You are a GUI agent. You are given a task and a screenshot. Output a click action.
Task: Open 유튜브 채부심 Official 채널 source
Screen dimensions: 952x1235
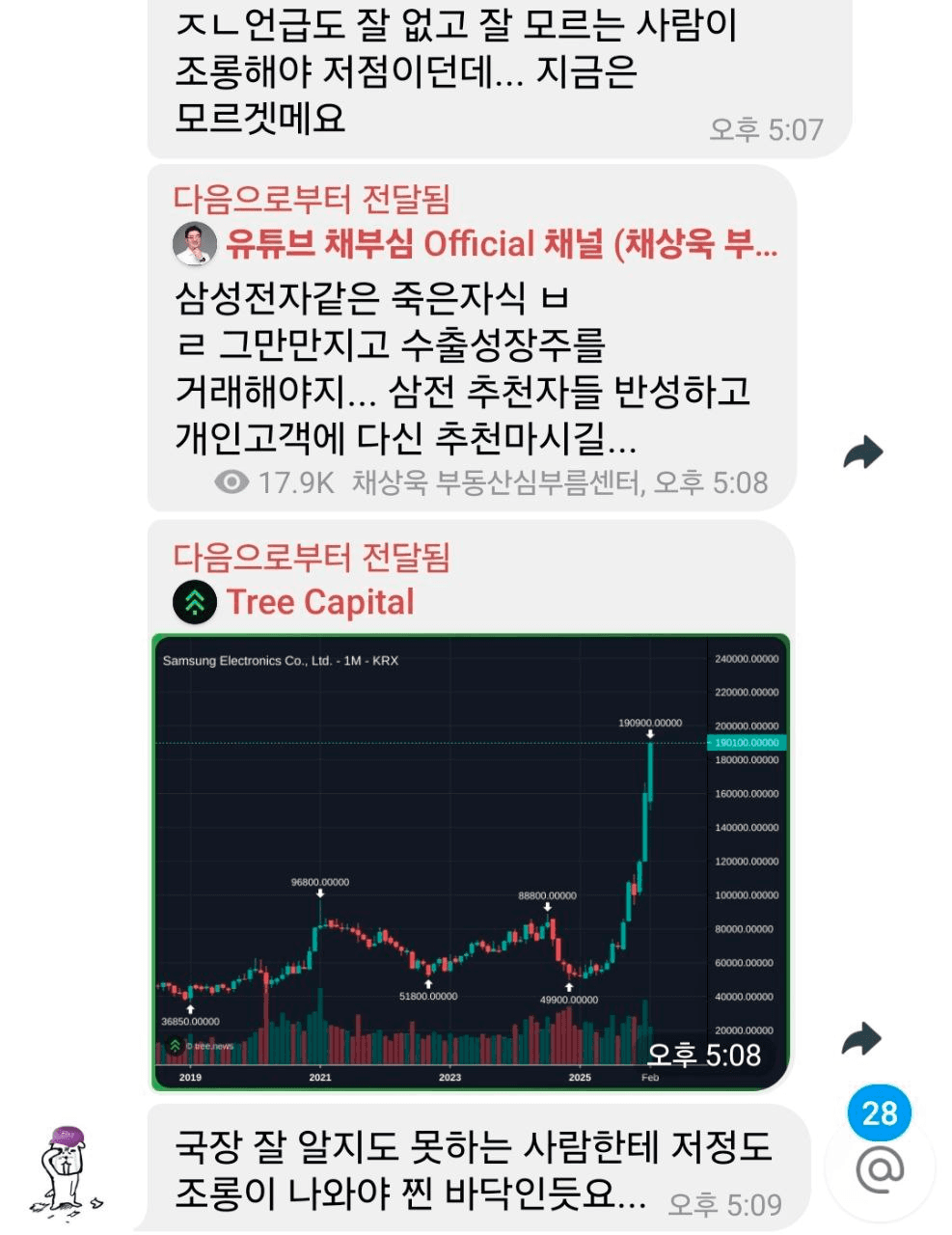coord(501,244)
